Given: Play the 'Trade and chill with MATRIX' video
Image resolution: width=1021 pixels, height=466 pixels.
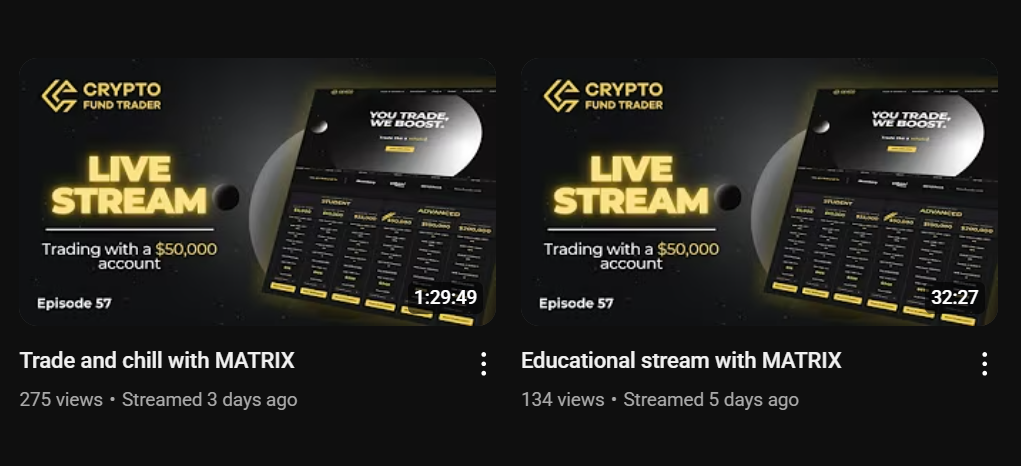Looking at the screenshot, I should tap(257, 192).
